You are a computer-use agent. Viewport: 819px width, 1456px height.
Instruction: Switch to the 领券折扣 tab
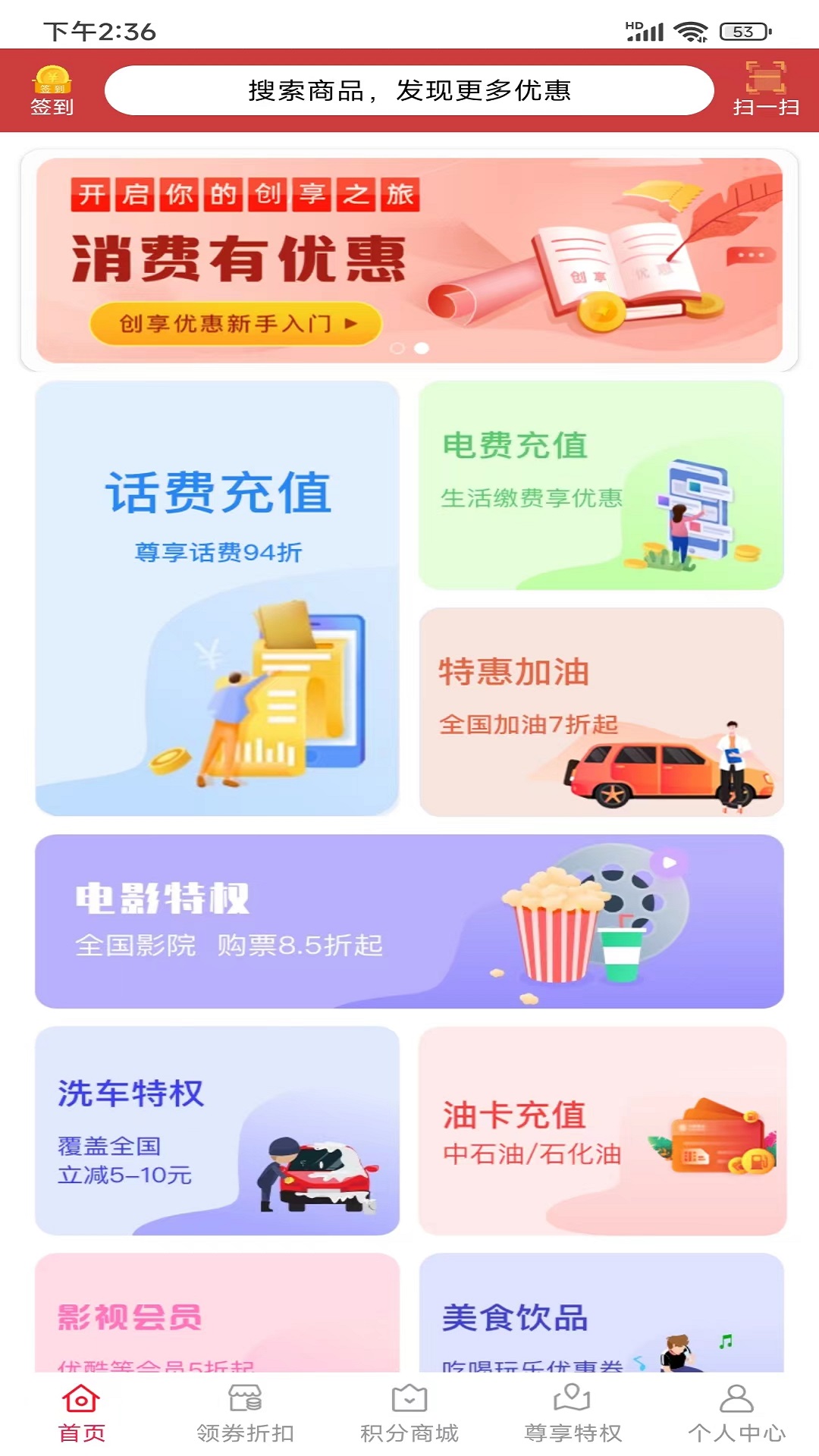tap(245, 1414)
